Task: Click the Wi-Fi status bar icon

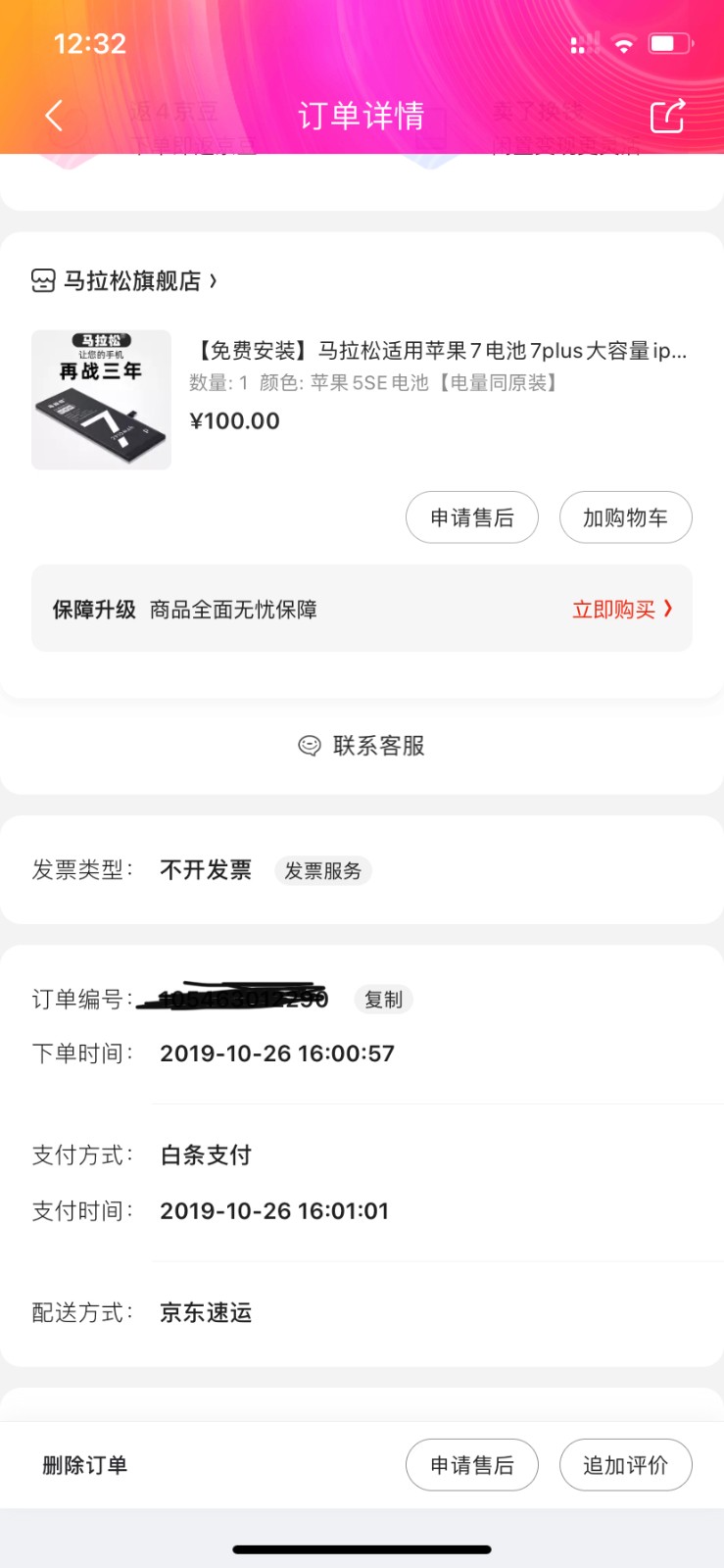Action: (x=624, y=43)
